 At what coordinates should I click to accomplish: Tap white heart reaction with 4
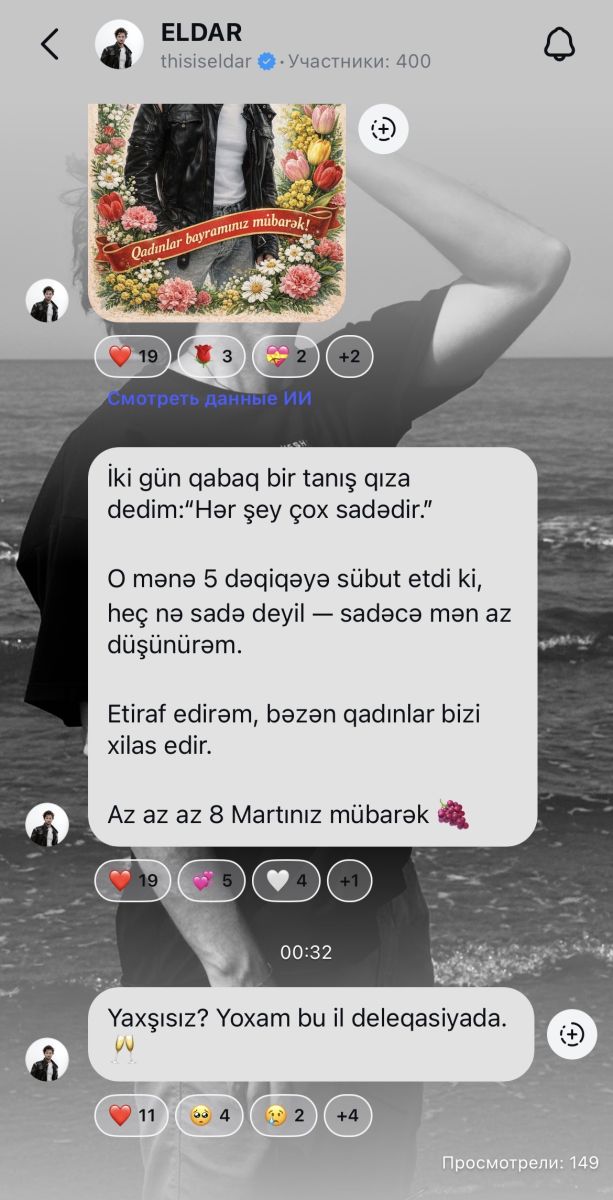pyautogui.click(x=287, y=881)
